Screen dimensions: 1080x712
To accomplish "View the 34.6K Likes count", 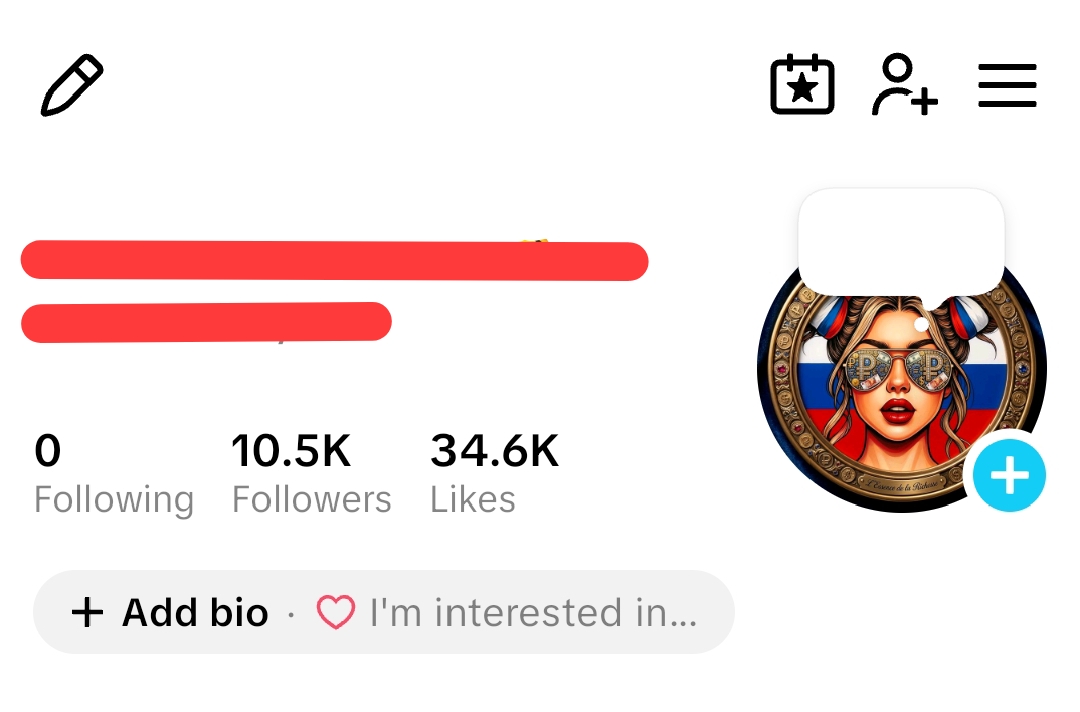I will [495, 474].
